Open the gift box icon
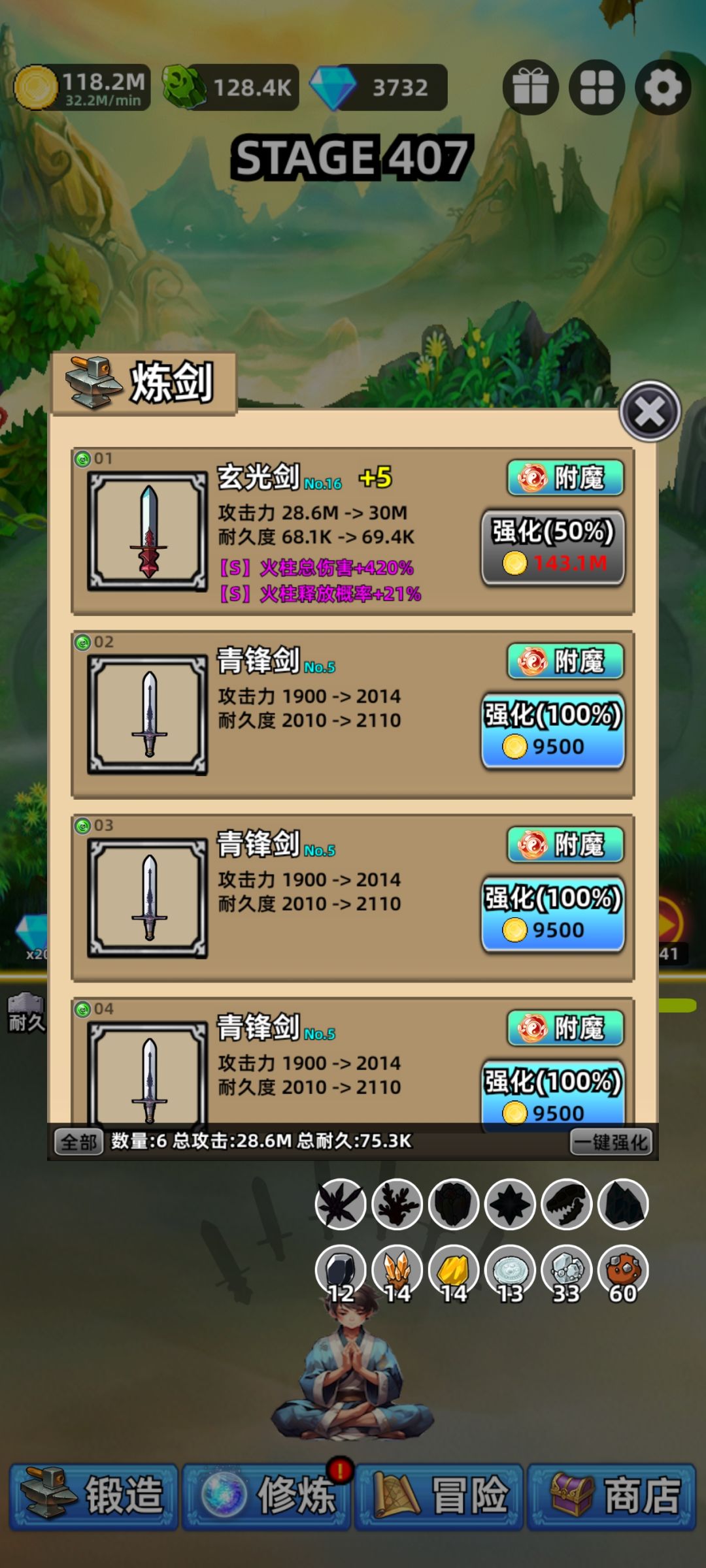Viewport: 706px width, 1568px height. click(531, 88)
